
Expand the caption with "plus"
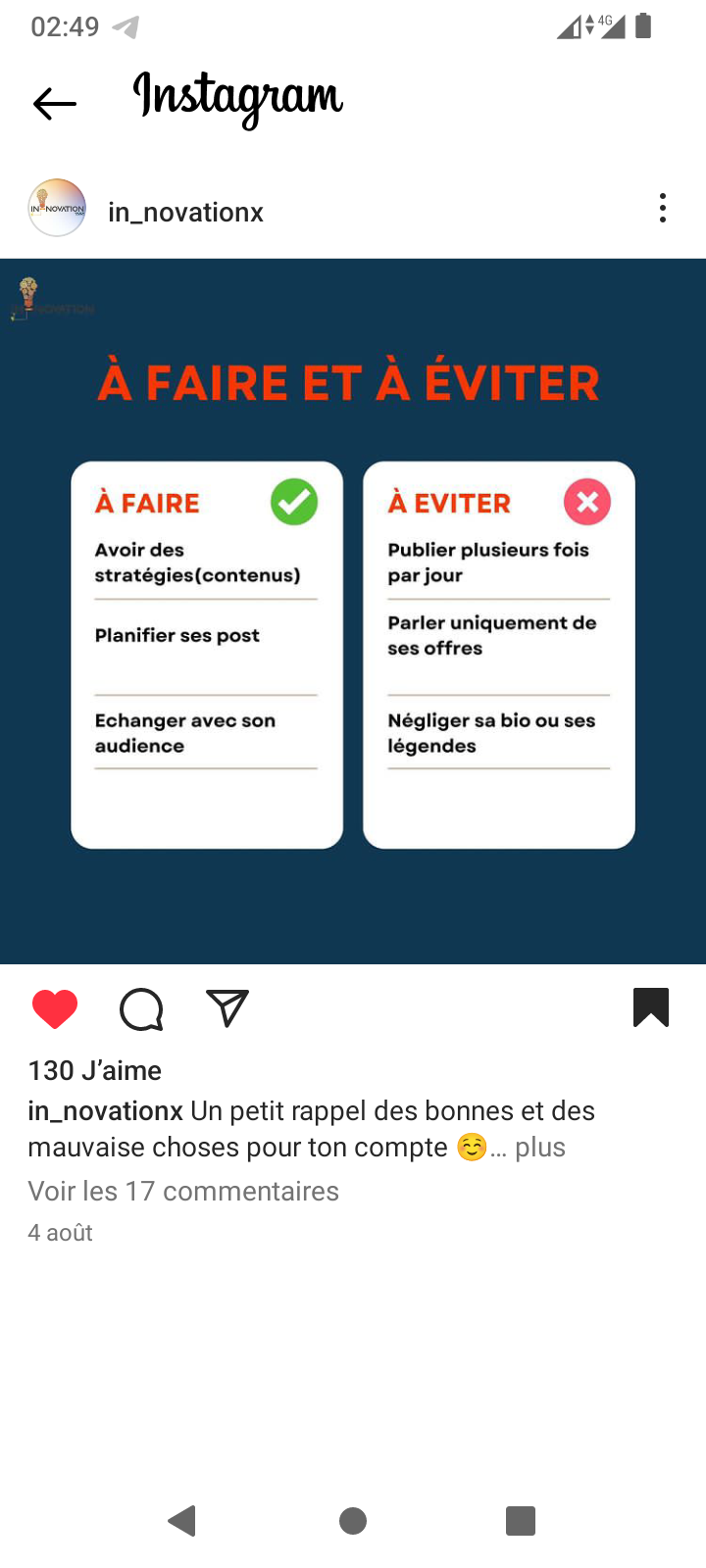[540, 1148]
